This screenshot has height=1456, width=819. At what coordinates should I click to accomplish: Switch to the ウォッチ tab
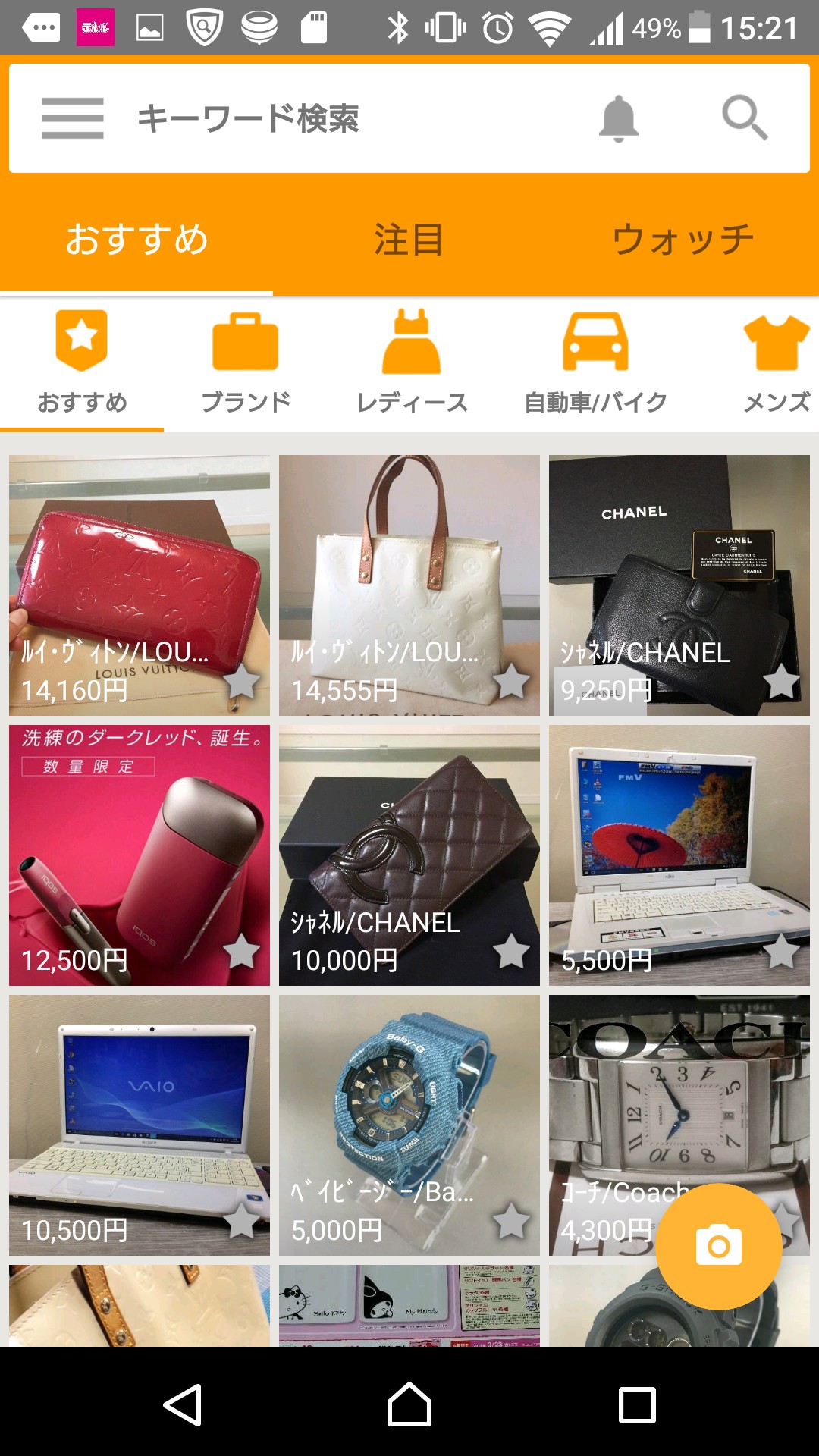(682, 240)
